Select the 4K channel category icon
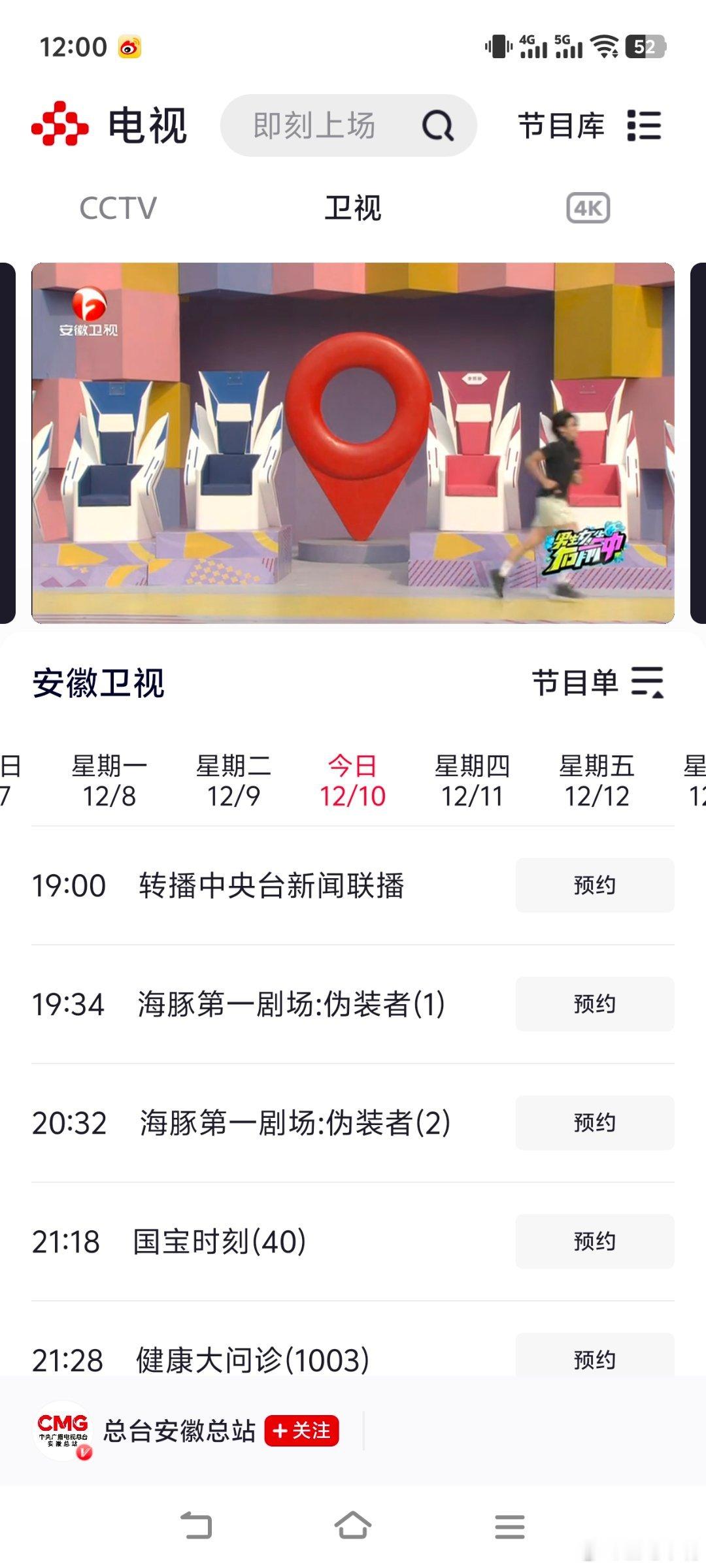Viewport: 706px width, 1568px height. (587, 208)
